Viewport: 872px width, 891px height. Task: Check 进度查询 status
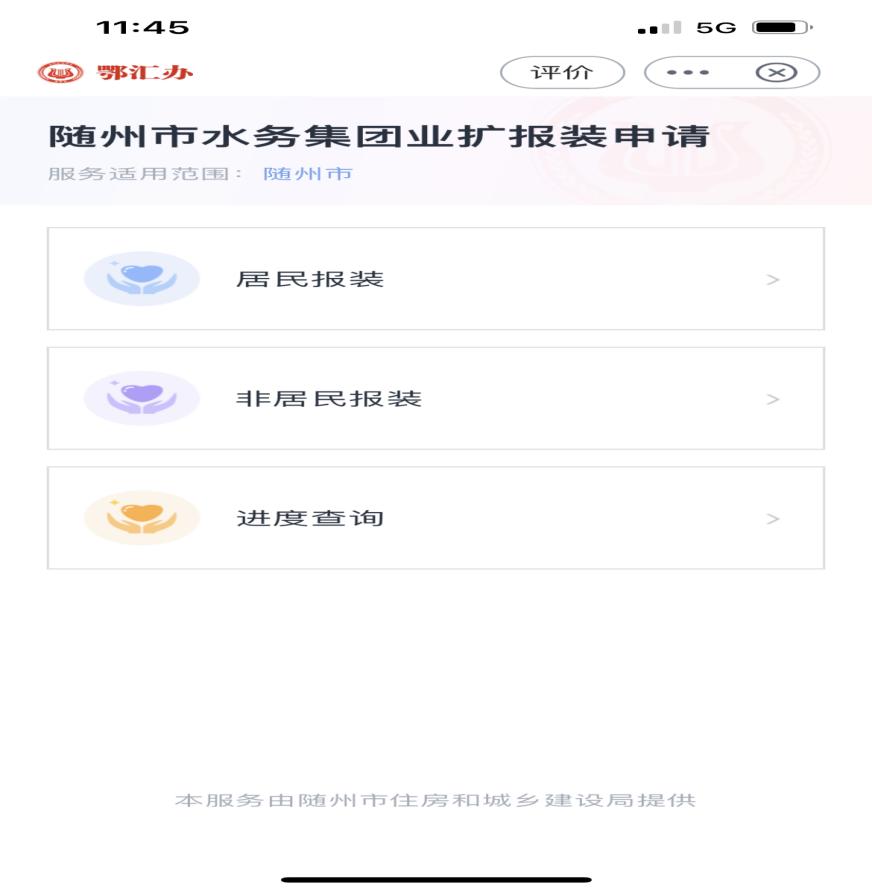[435, 518]
